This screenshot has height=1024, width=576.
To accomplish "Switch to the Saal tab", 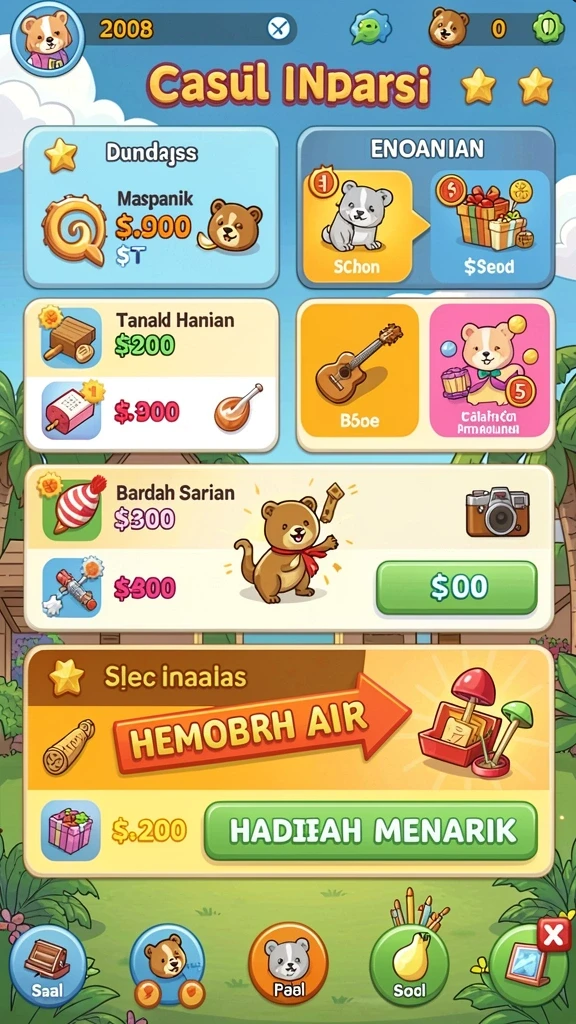I will point(48,966).
